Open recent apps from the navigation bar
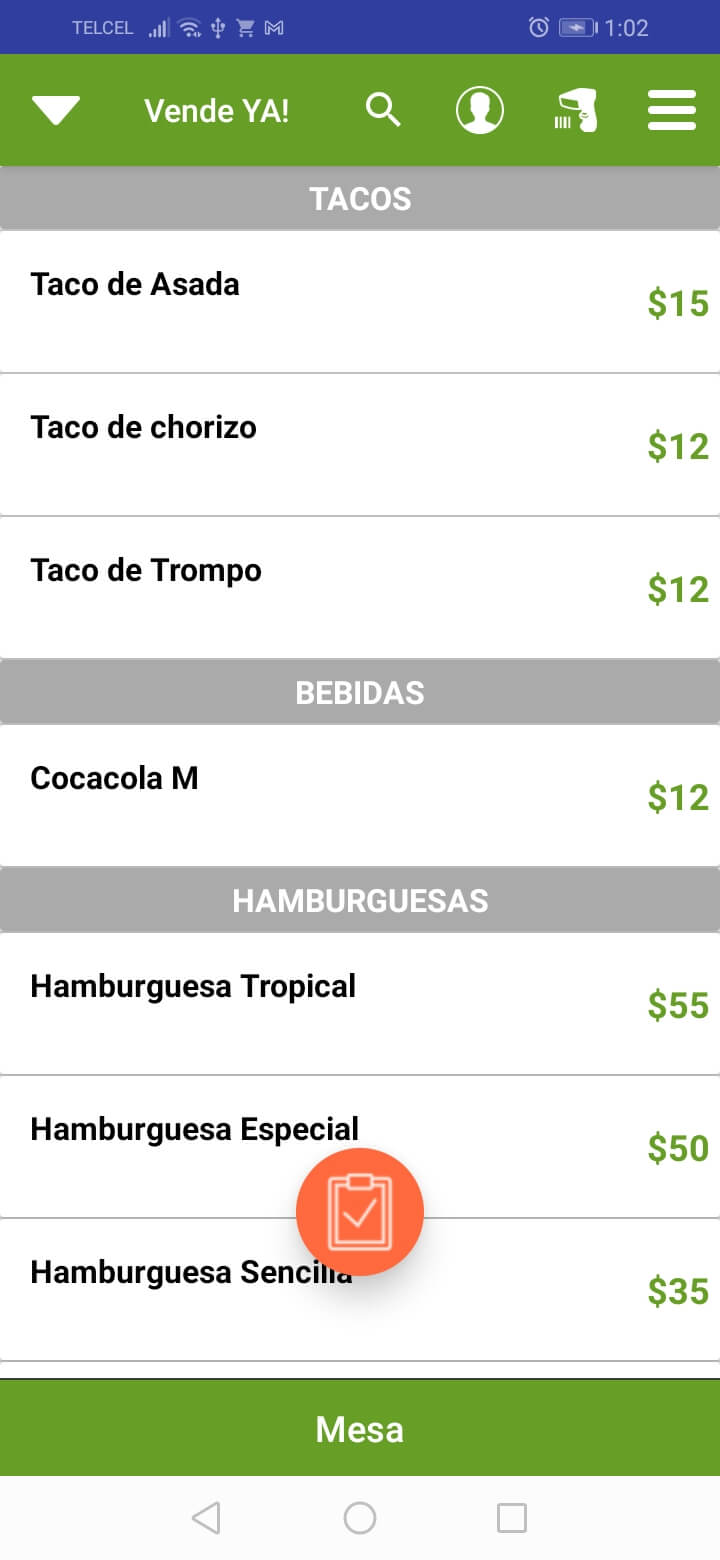Viewport: 720px width, 1560px height. click(x=512, y=1518)
